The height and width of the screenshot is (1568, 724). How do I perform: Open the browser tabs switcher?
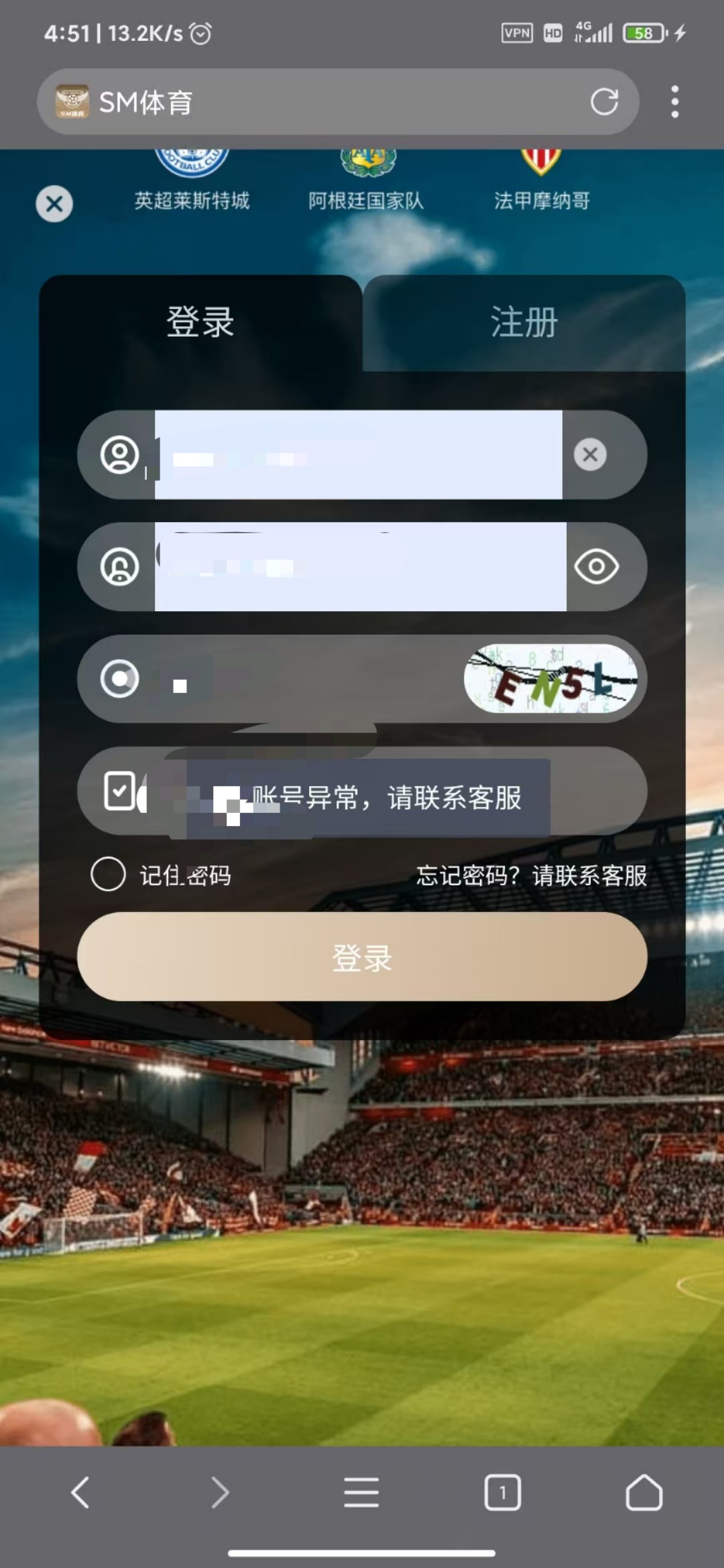tap(502, 1493)
